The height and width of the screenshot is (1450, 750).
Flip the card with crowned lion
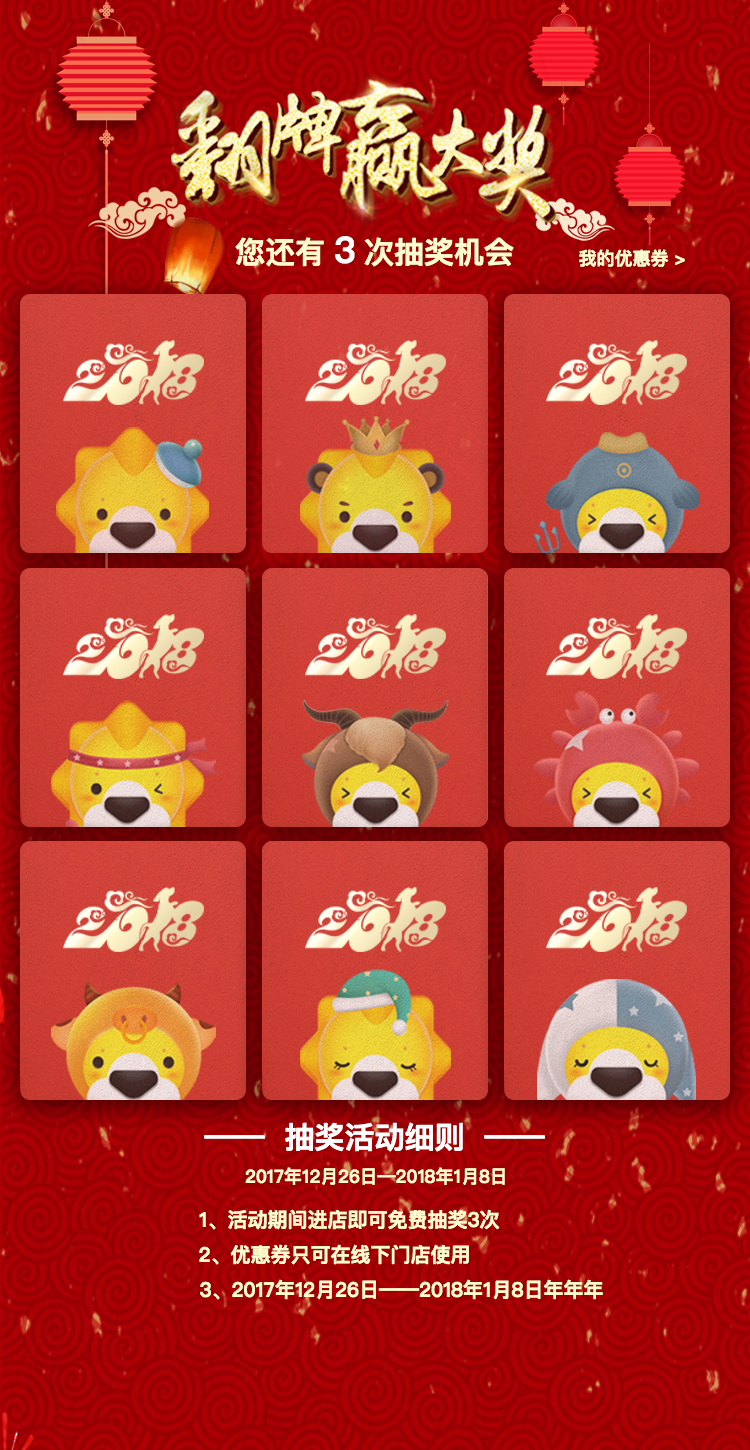pos(375,423)
